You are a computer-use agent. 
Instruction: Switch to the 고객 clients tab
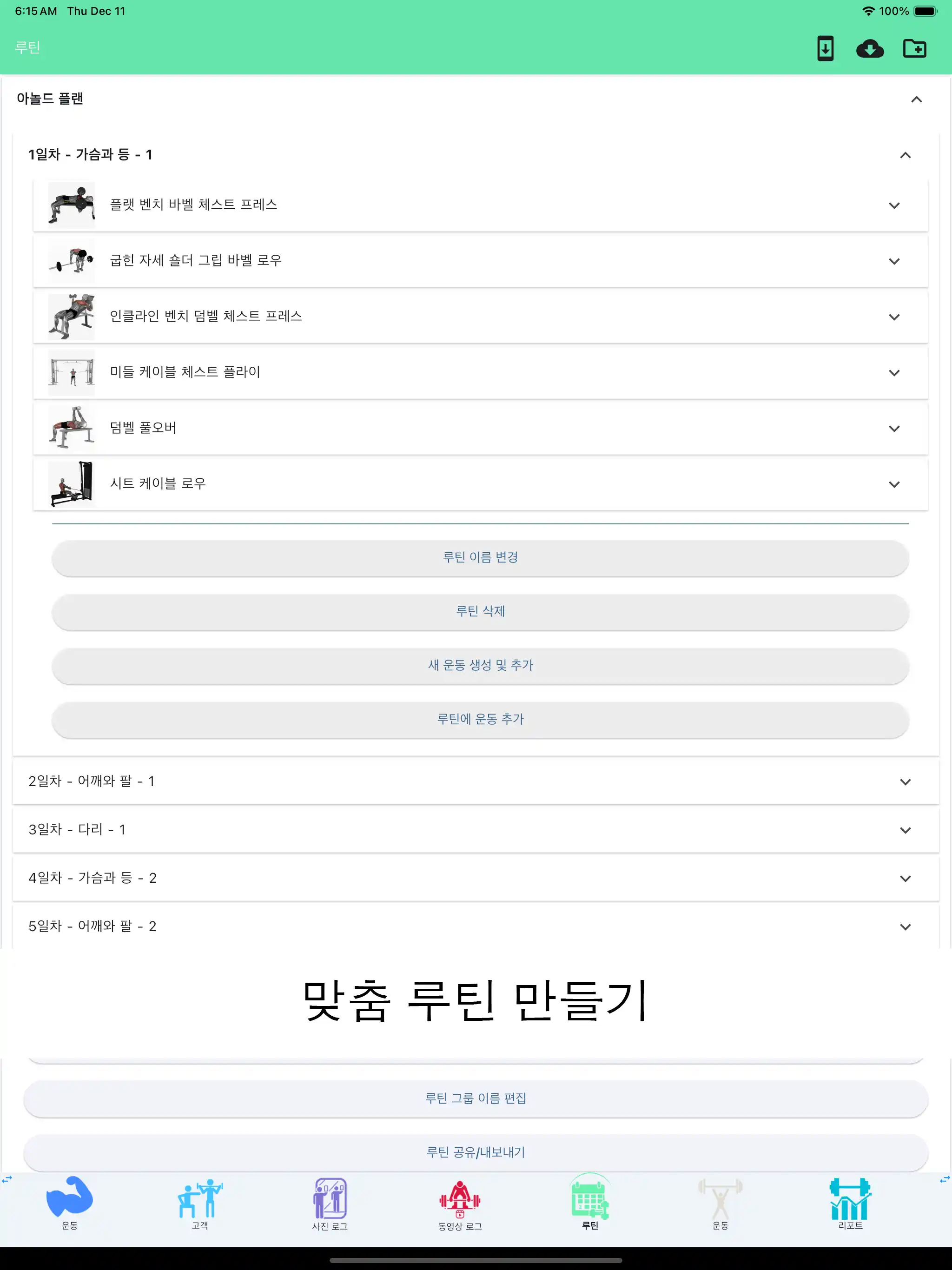pos(198,1209)
